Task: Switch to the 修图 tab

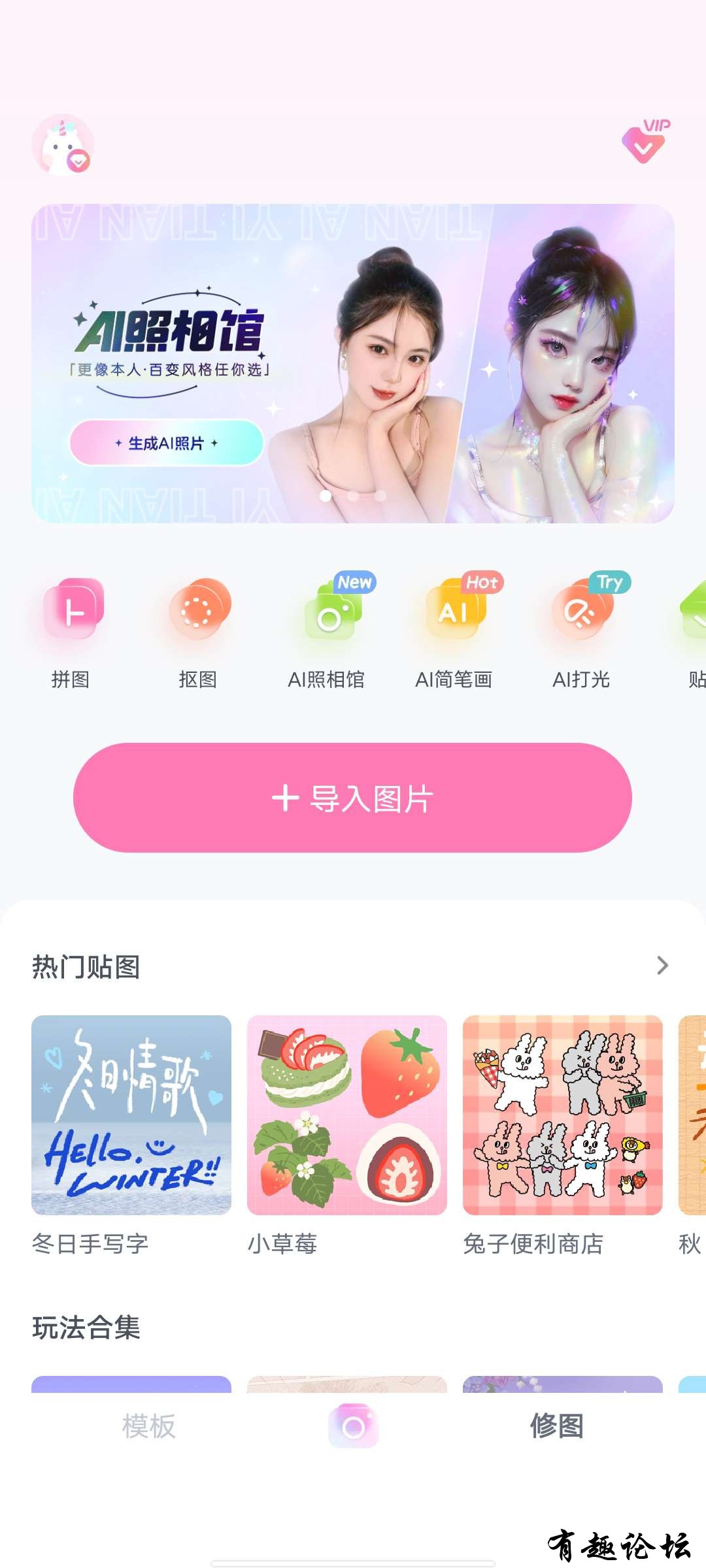Action: [x=557, y=1426]
